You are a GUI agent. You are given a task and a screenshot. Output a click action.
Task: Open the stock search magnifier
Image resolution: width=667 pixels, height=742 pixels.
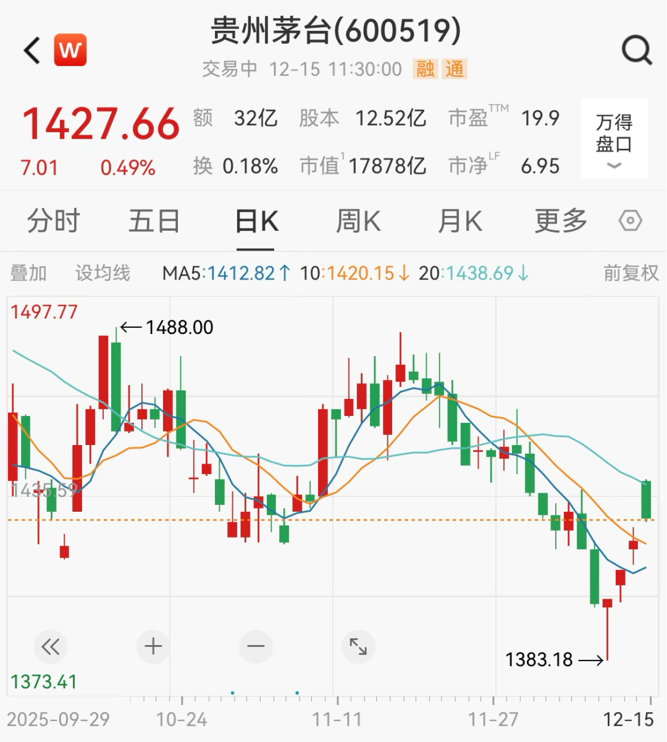pos(636,48)
